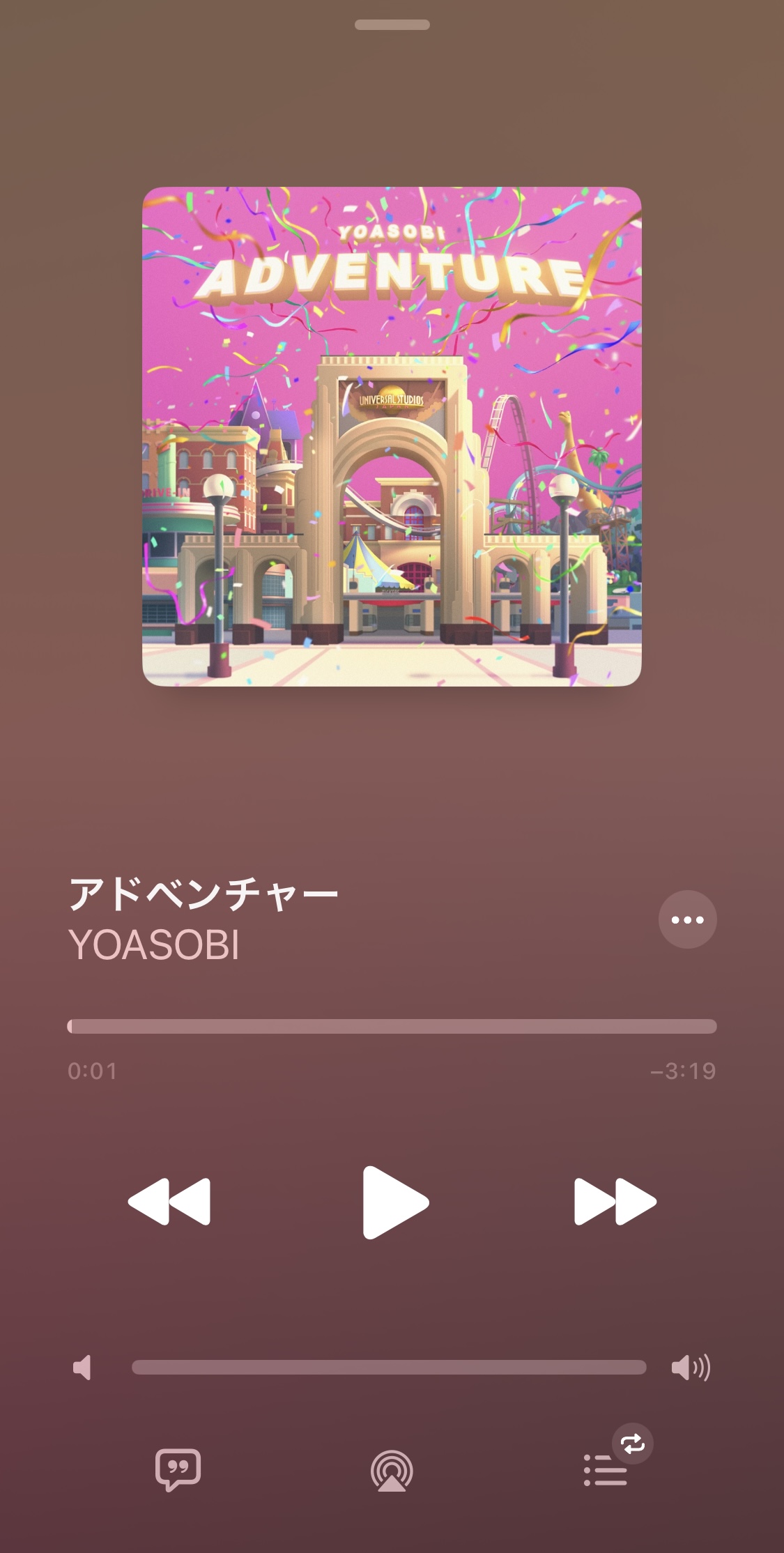
Task: Tap the ADVENTURE album artwork
Action: pos(392,436)
